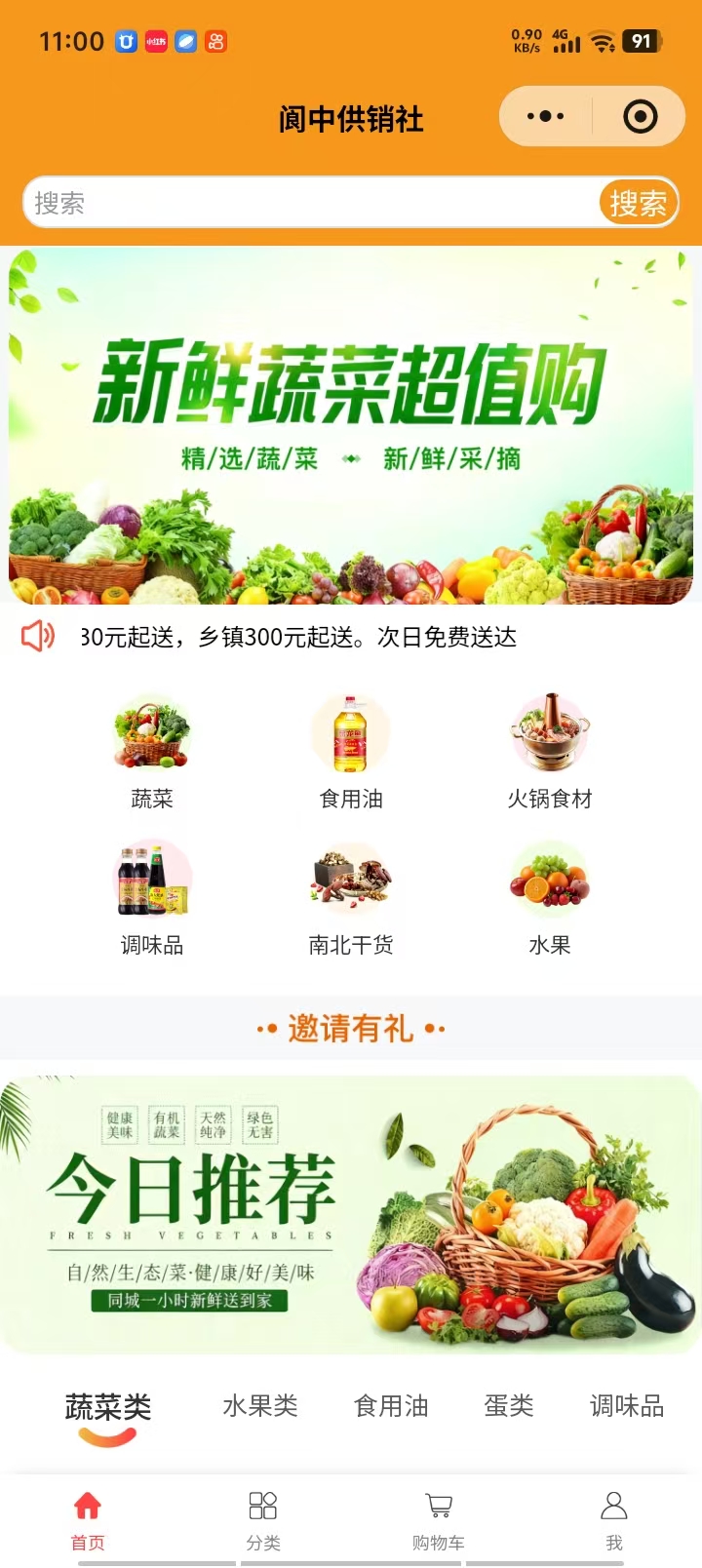Switch to the 我 profile tab
The height and width of the screenshot is (1568, 702).
pos(614,1519)
